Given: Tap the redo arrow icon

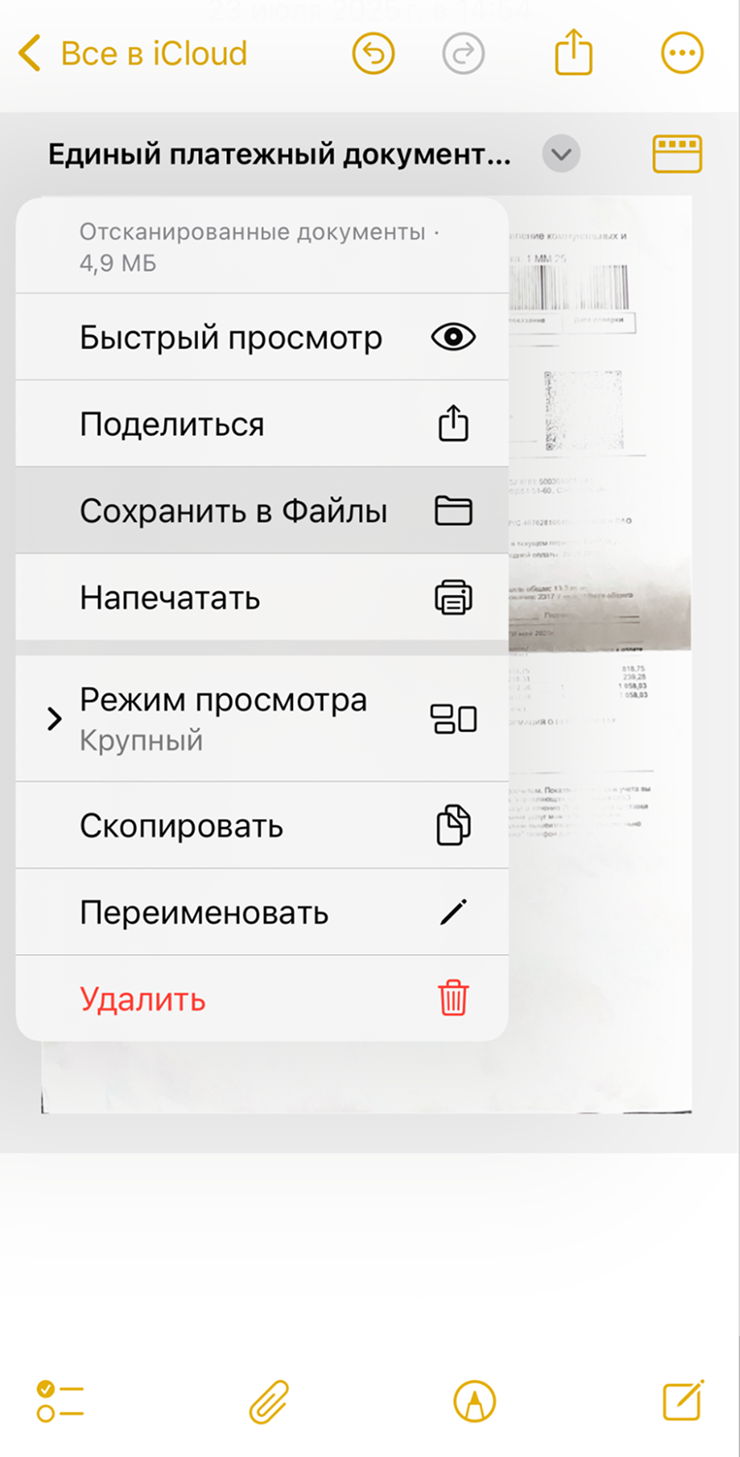Looking at the screenshot, I should point(464,53).
